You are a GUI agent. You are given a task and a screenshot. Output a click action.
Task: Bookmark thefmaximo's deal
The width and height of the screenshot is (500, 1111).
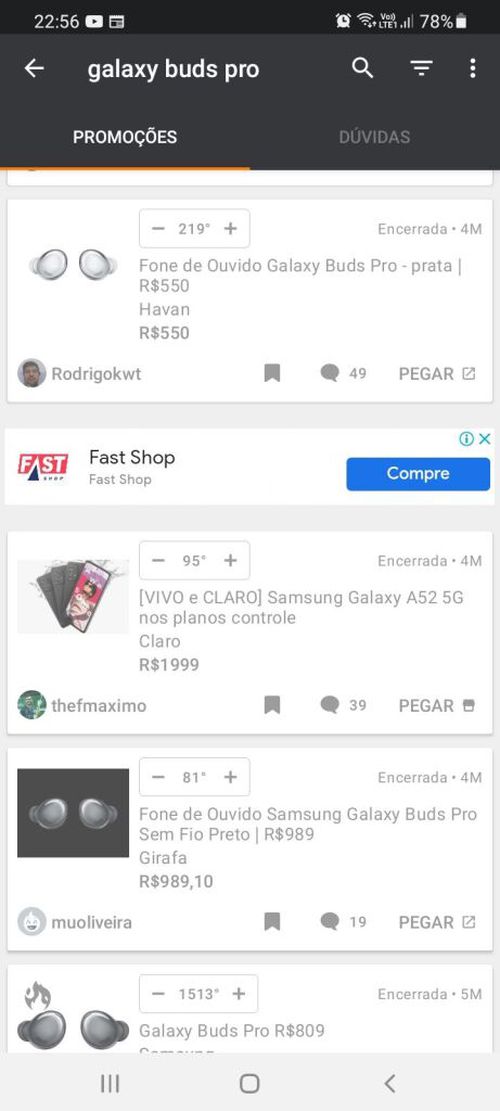[272, 705]
